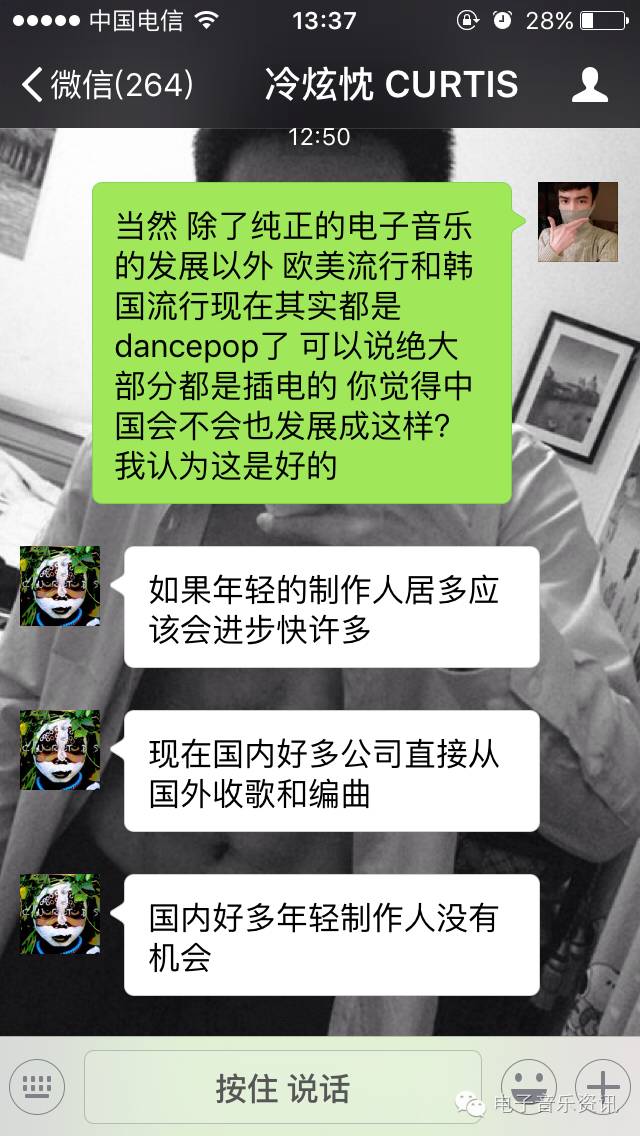Open the chat info profile icon
The width and height of the screenshot is (640, 1136).
point(590,85)
